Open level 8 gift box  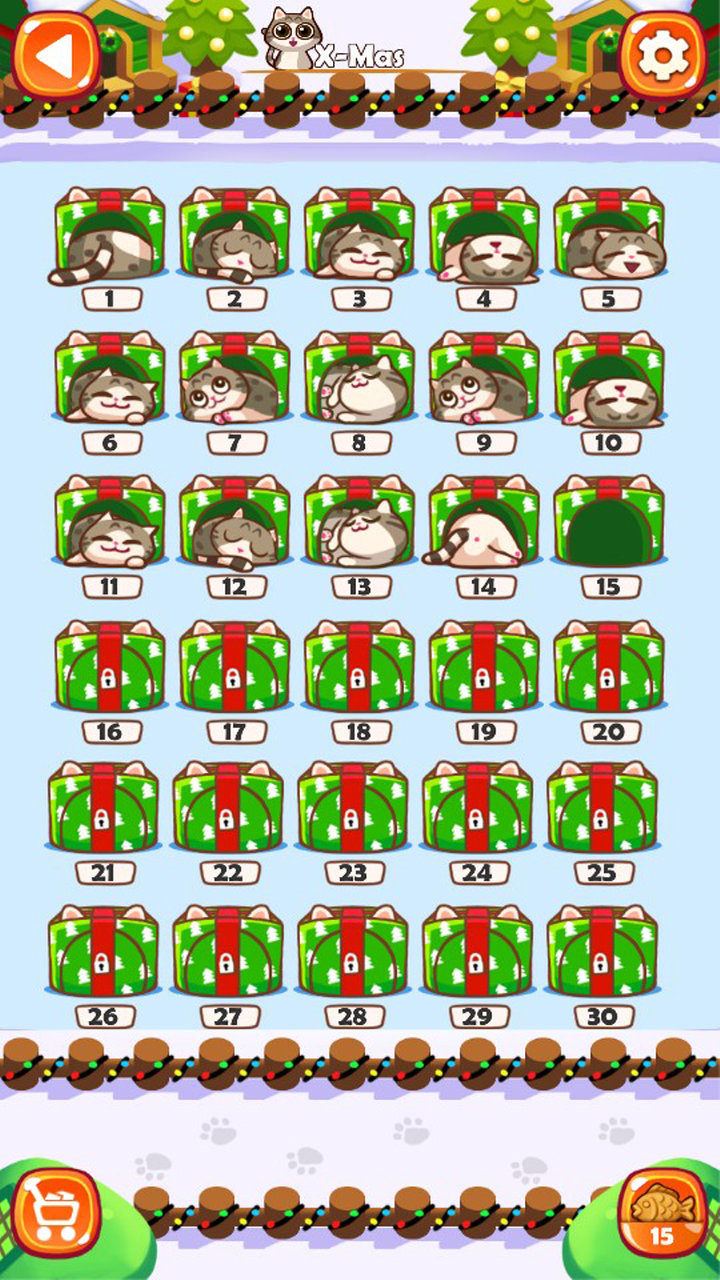(359, 382)
